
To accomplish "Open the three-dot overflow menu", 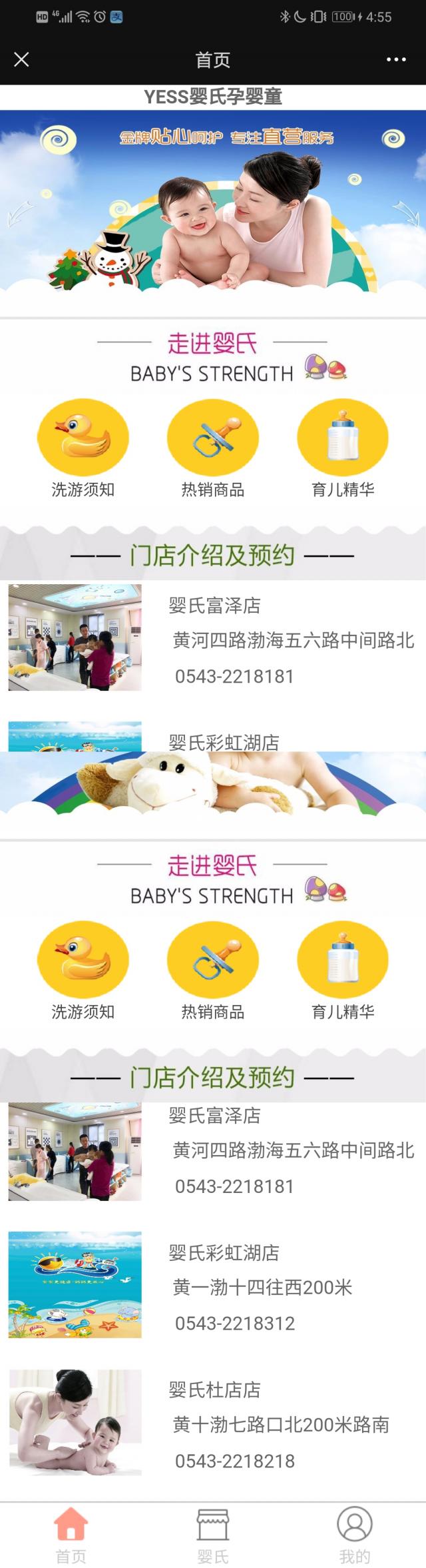I will (396, 60).
